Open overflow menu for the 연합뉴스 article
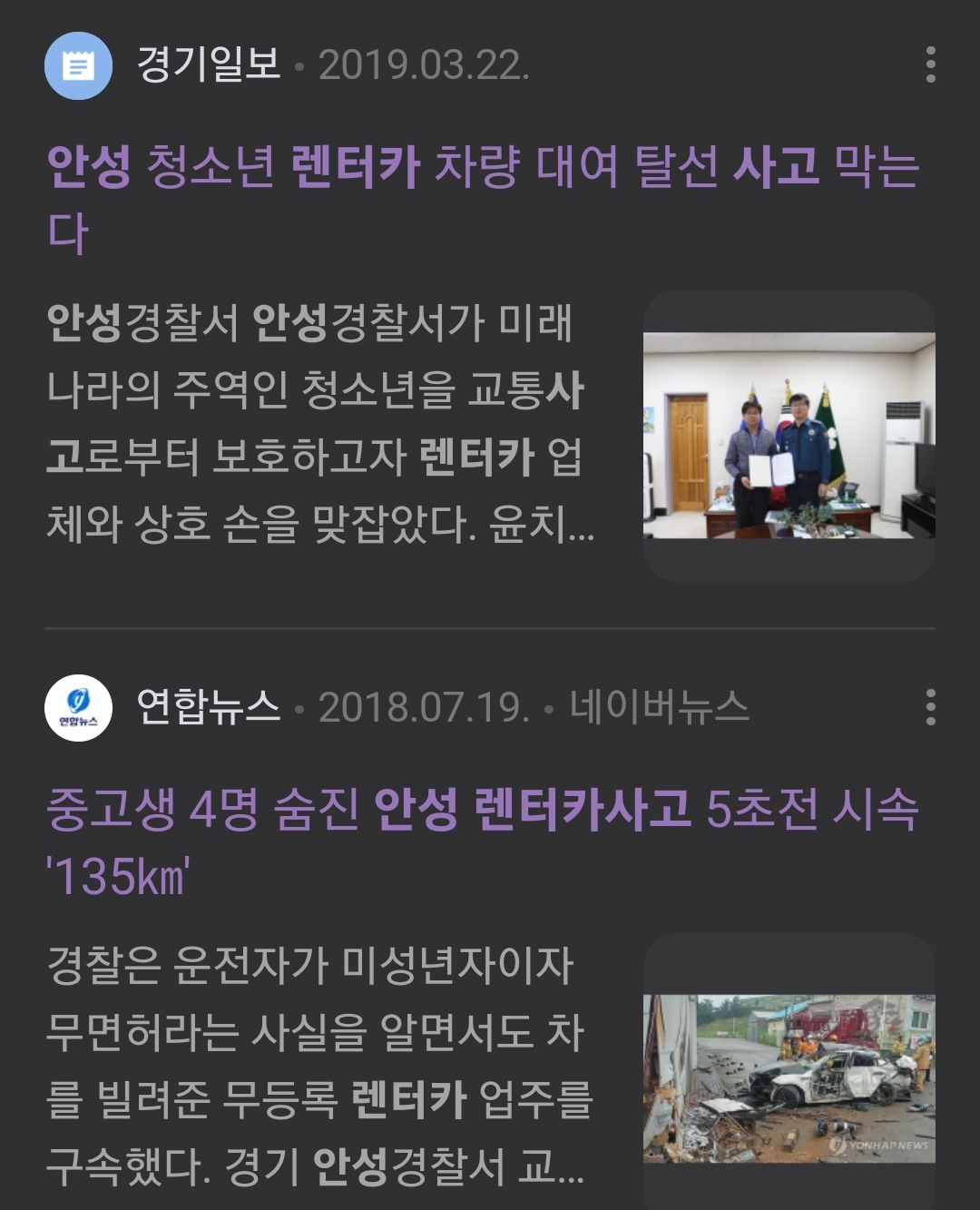This screenshot has width=980, height=1210. pyautogui.click(x=930, y=707)
